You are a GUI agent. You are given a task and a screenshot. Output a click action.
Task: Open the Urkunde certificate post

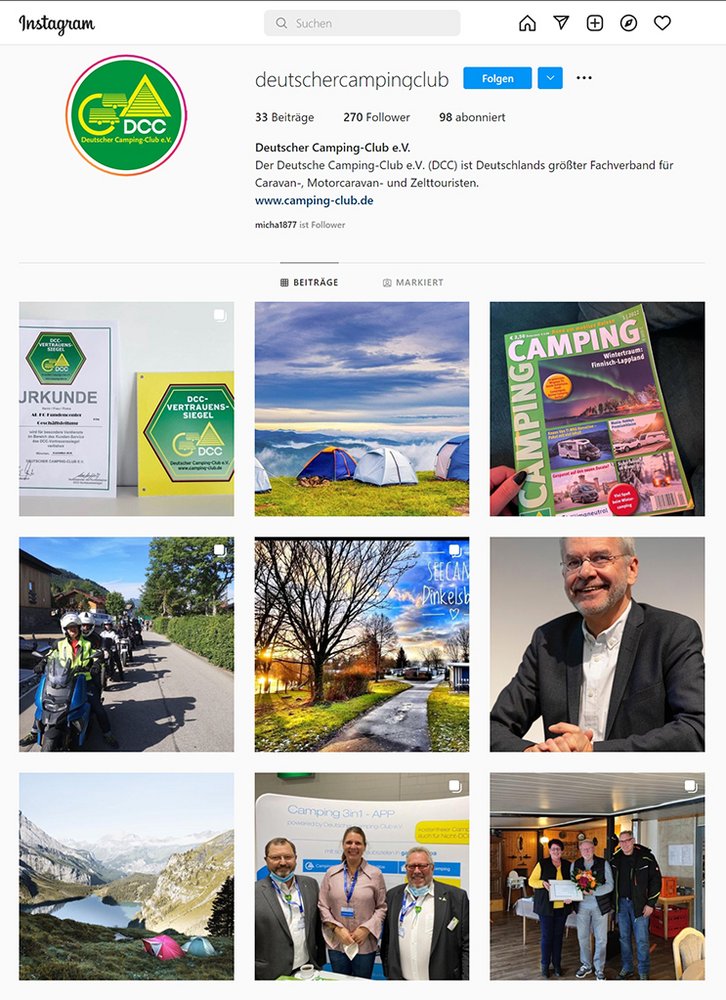point(126,409)
